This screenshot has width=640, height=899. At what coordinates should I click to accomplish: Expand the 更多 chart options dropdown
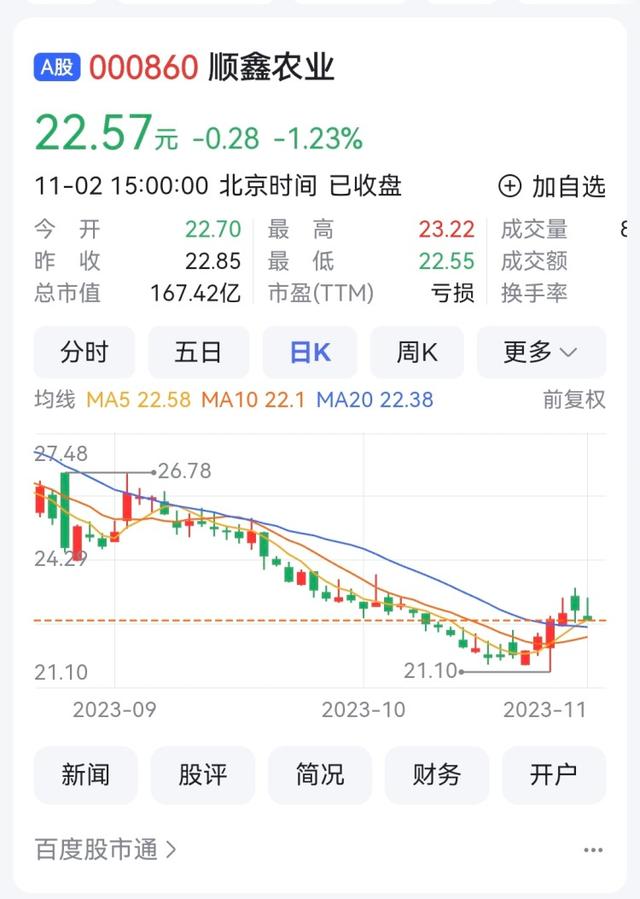click(x=541, y=352)
